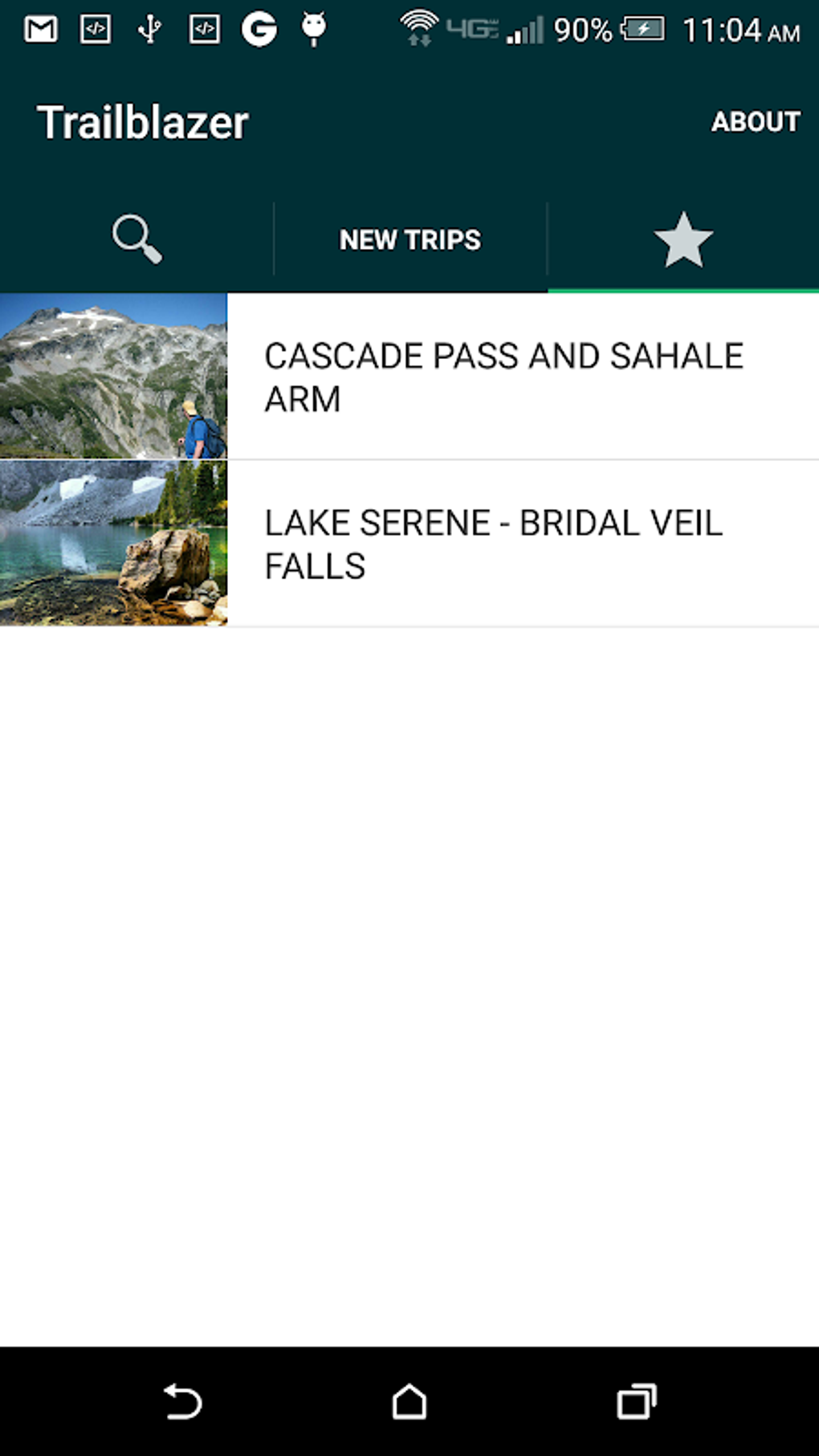This screenshot has height=1456, width=819.
Task: Tap the Cascade Pass mountain thumbnail
Action: click(113, 376)
